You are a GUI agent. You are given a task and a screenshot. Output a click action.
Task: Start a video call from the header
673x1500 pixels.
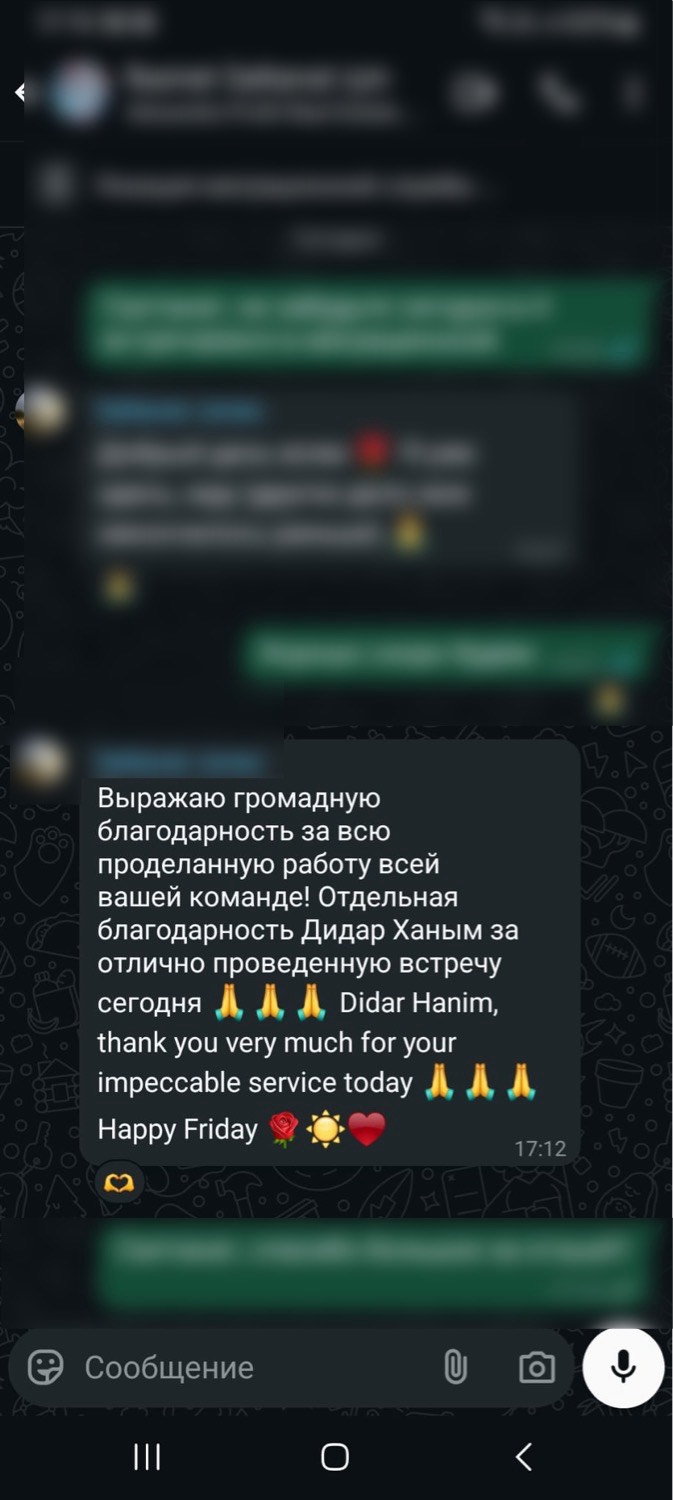[x=474, y=95]
